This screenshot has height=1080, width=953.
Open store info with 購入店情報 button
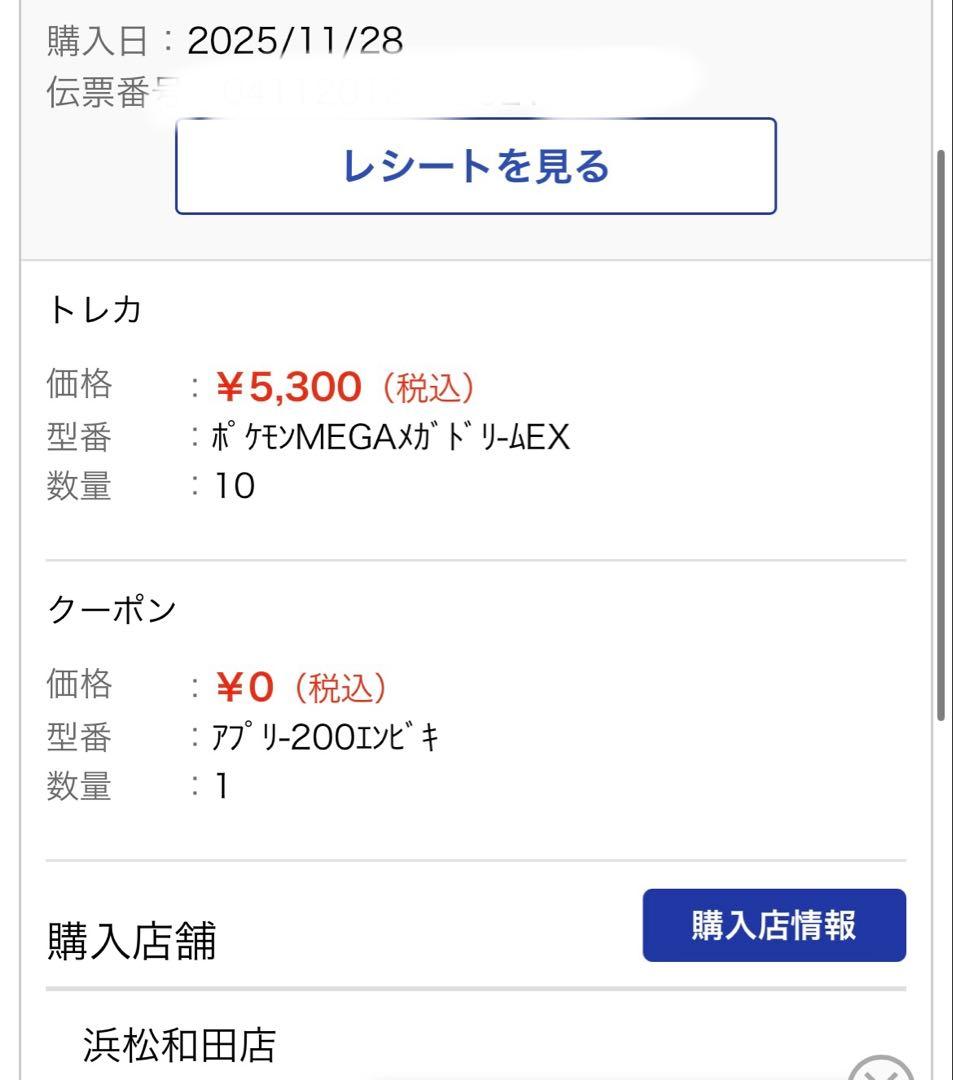[774, 925]
